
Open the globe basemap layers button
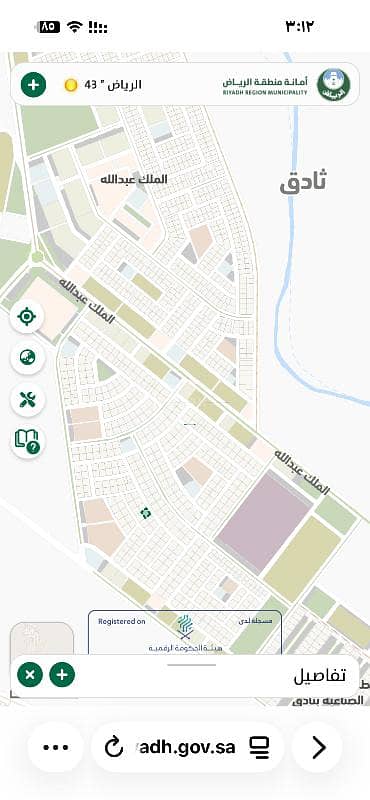[x=27, y=357]
